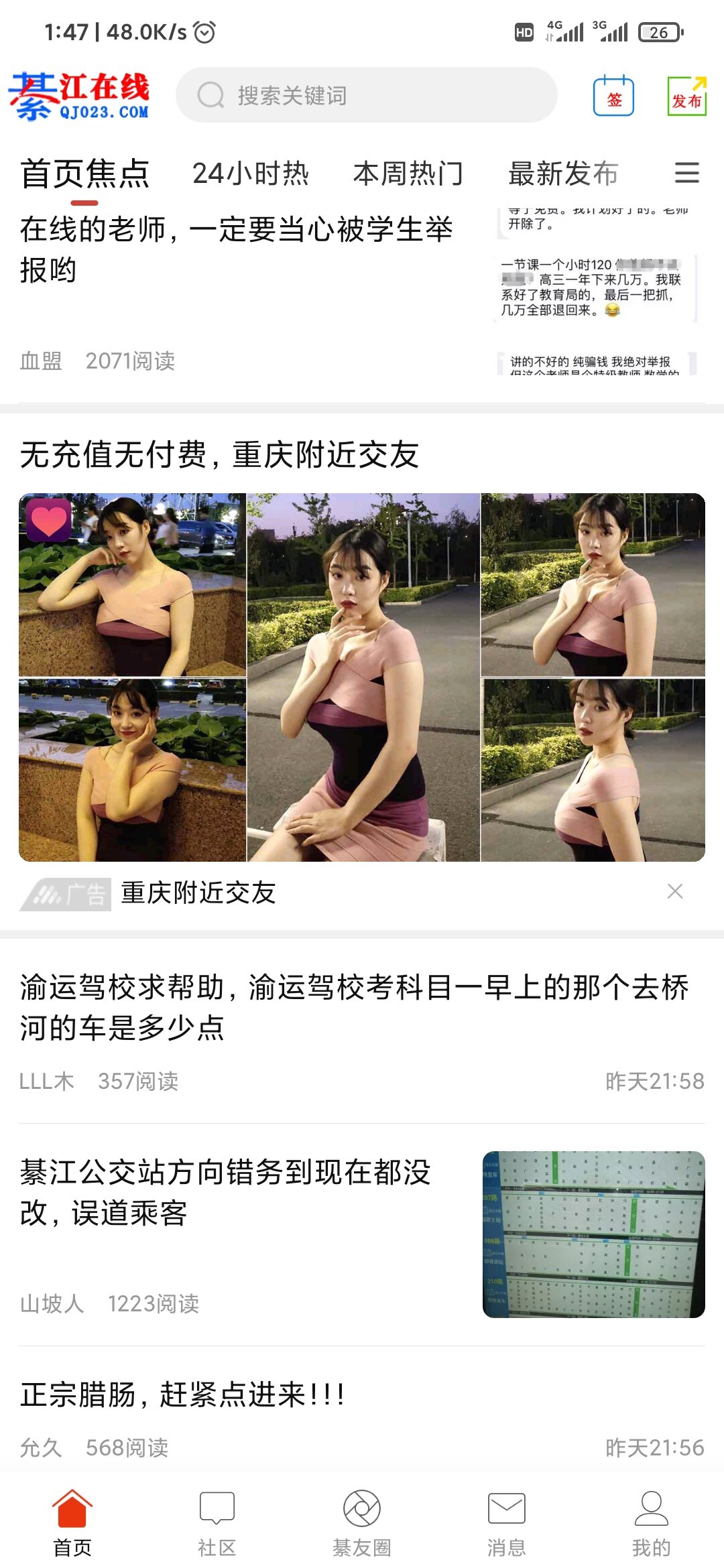The width and height of the screenshot is (724, 1568).
Task: Go to the 消息 tab
Action: point(507,1522)
